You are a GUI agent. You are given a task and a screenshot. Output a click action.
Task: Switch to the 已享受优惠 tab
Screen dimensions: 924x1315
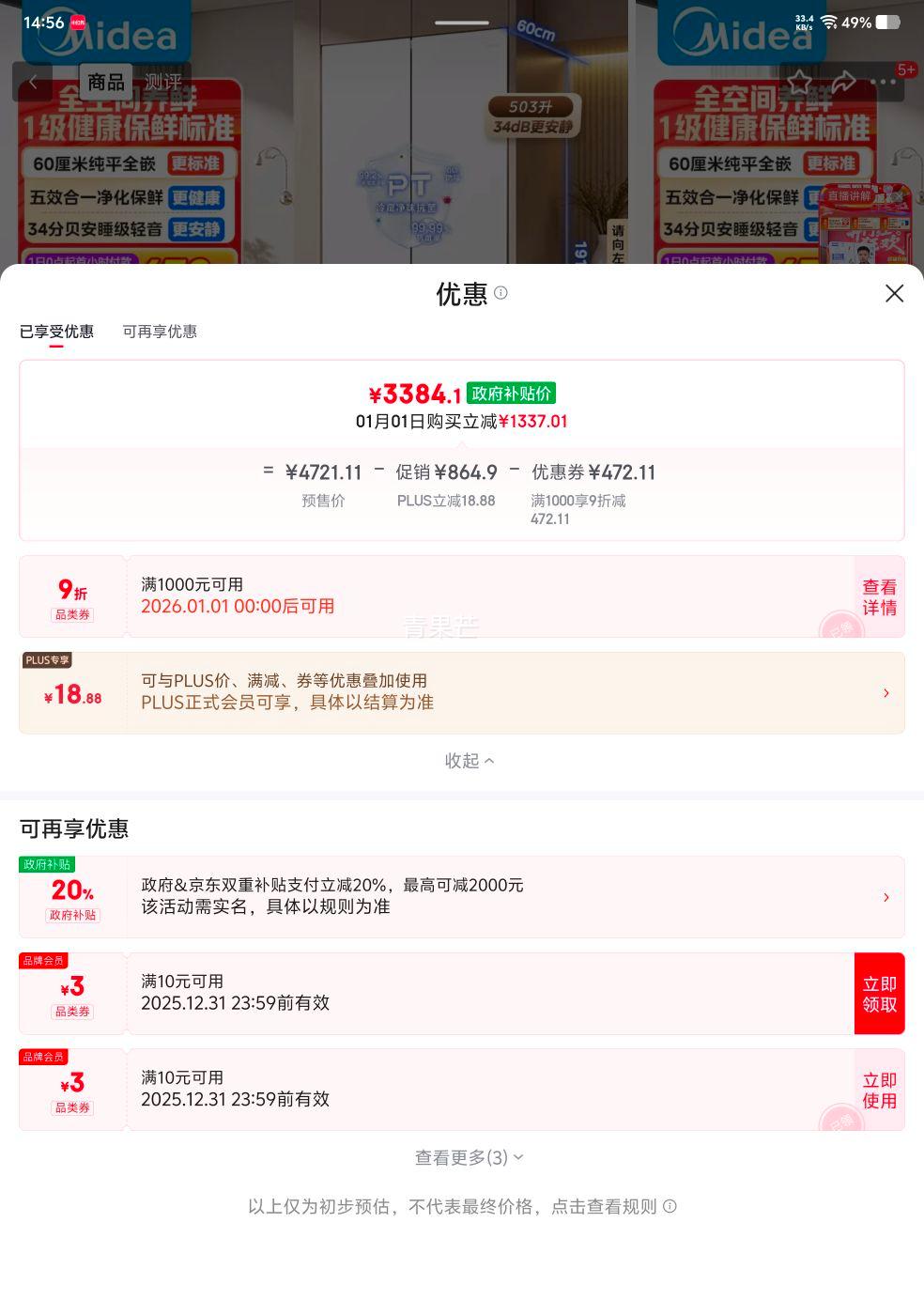click(x=54, y=332)
